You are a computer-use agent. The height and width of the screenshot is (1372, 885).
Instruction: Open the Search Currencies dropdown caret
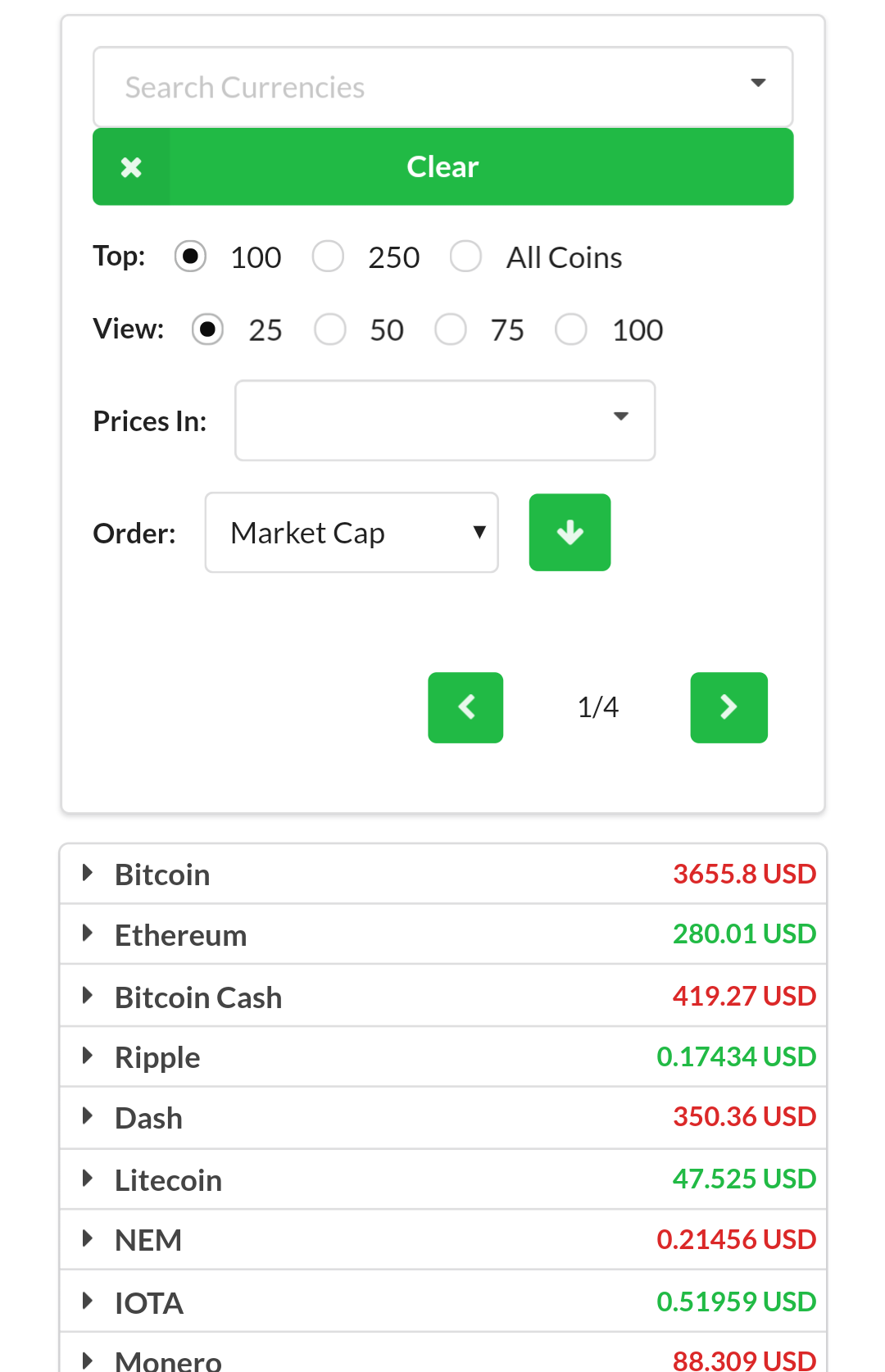(x=758, y=83)
